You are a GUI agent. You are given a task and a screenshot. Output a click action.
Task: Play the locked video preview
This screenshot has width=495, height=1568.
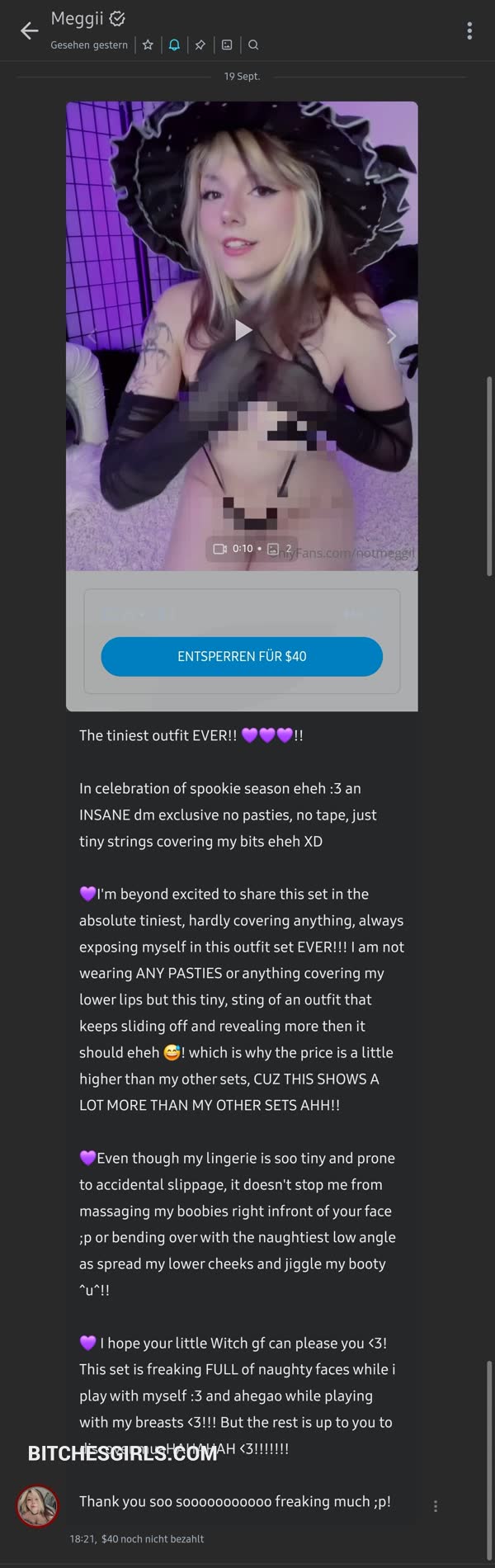[242, 330]
